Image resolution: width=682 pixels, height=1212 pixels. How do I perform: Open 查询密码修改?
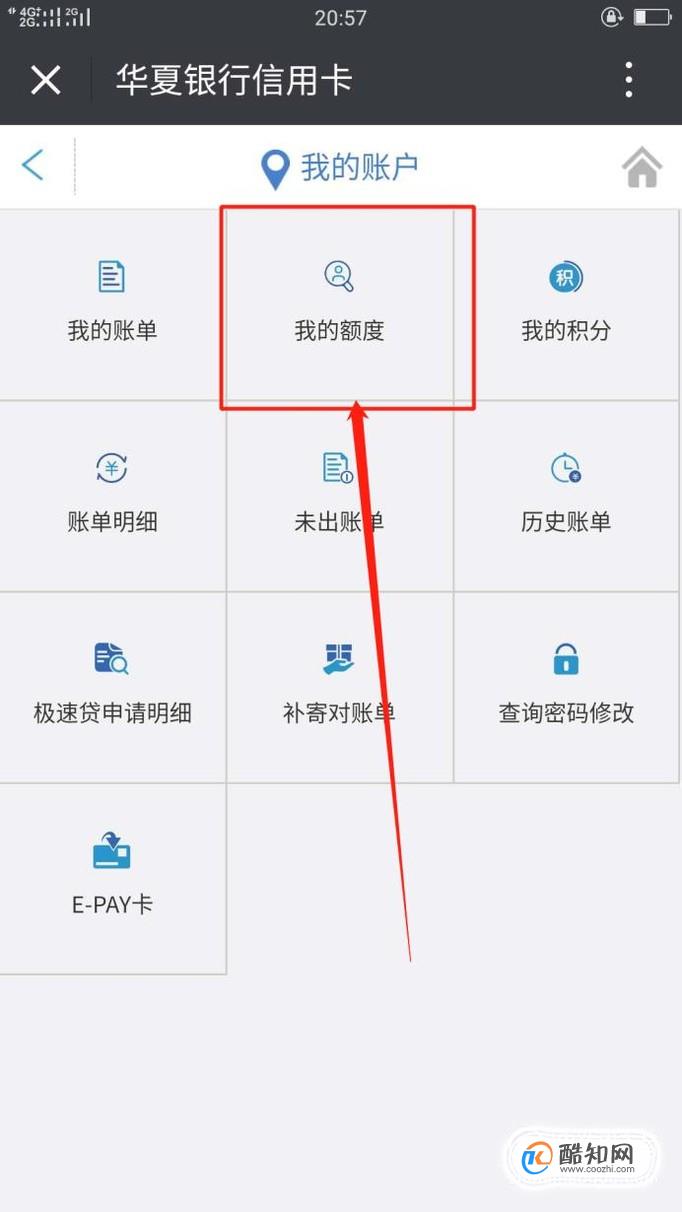tap(566, 686)
